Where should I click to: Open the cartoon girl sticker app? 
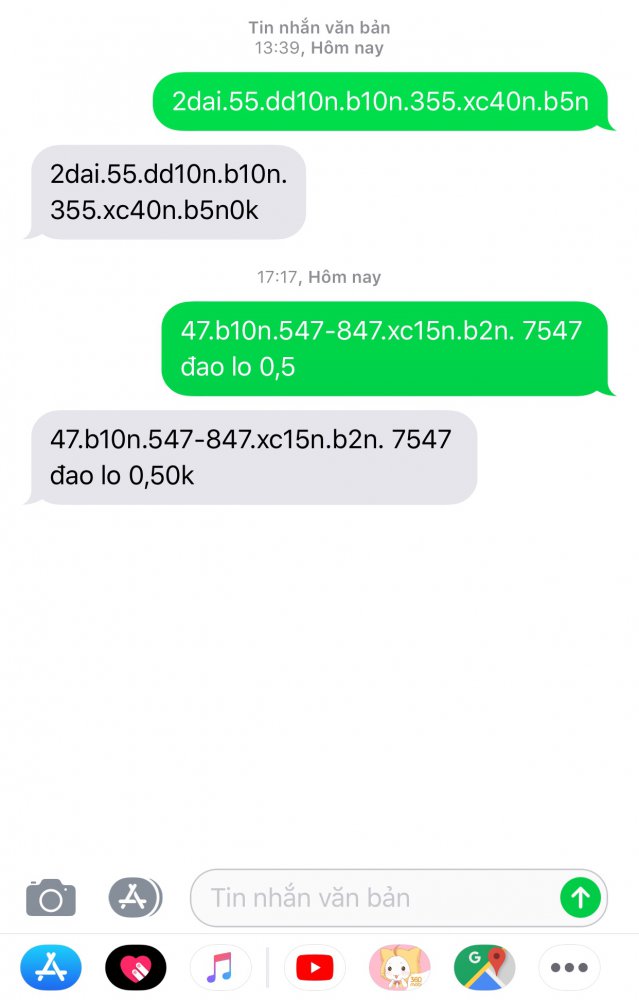[399, 968]
